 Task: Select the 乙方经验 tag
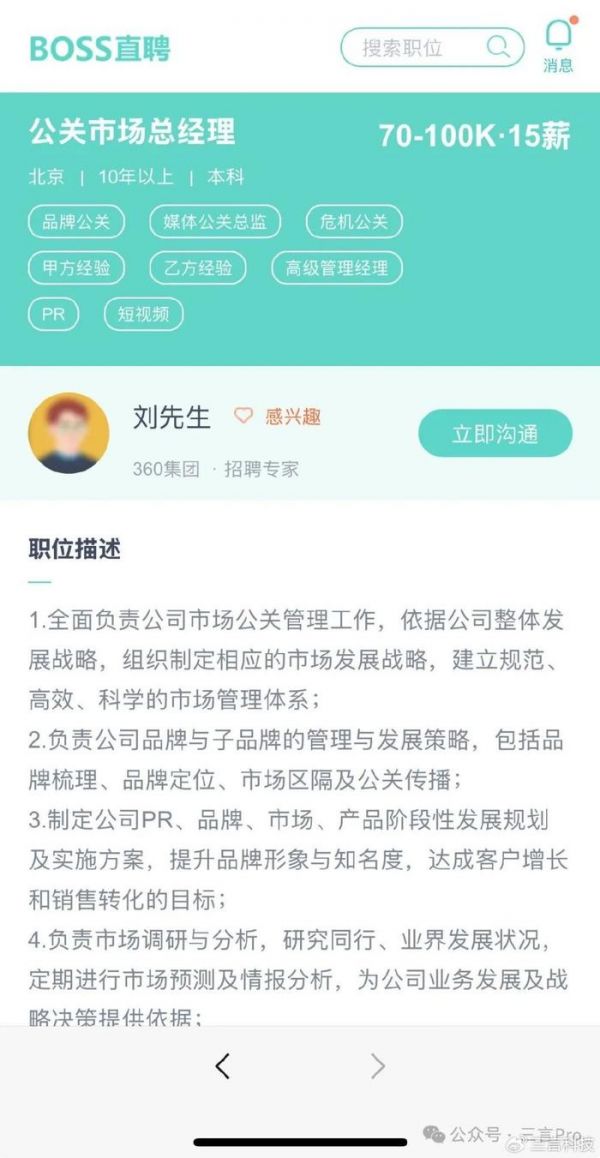coord(198,268)
